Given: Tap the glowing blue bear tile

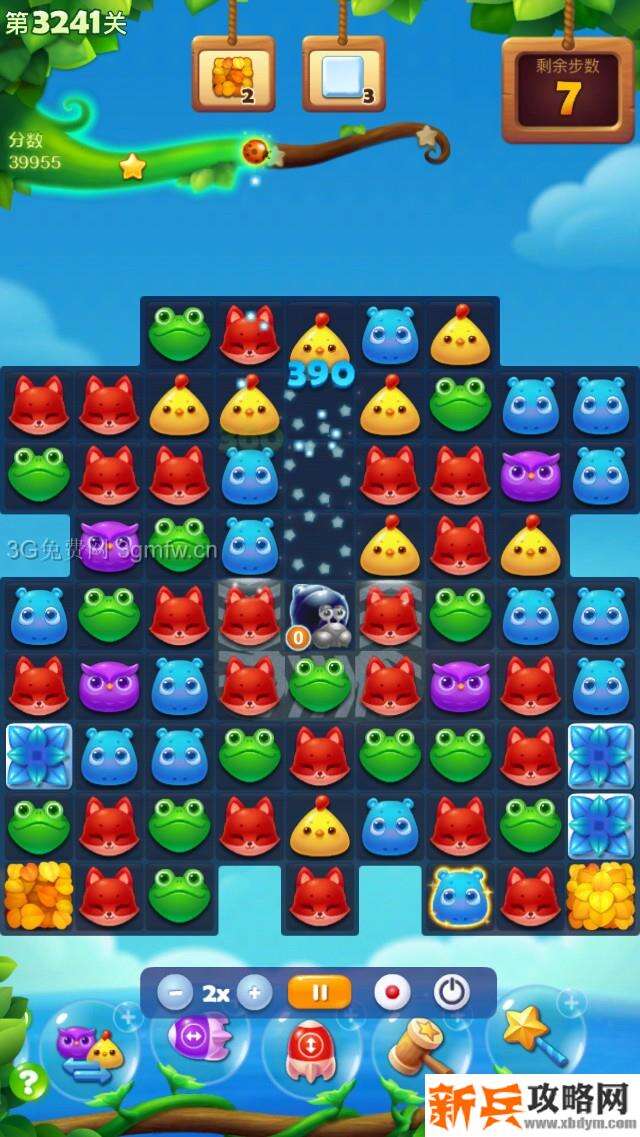Looking at the screenshot, I should point(459,893).
